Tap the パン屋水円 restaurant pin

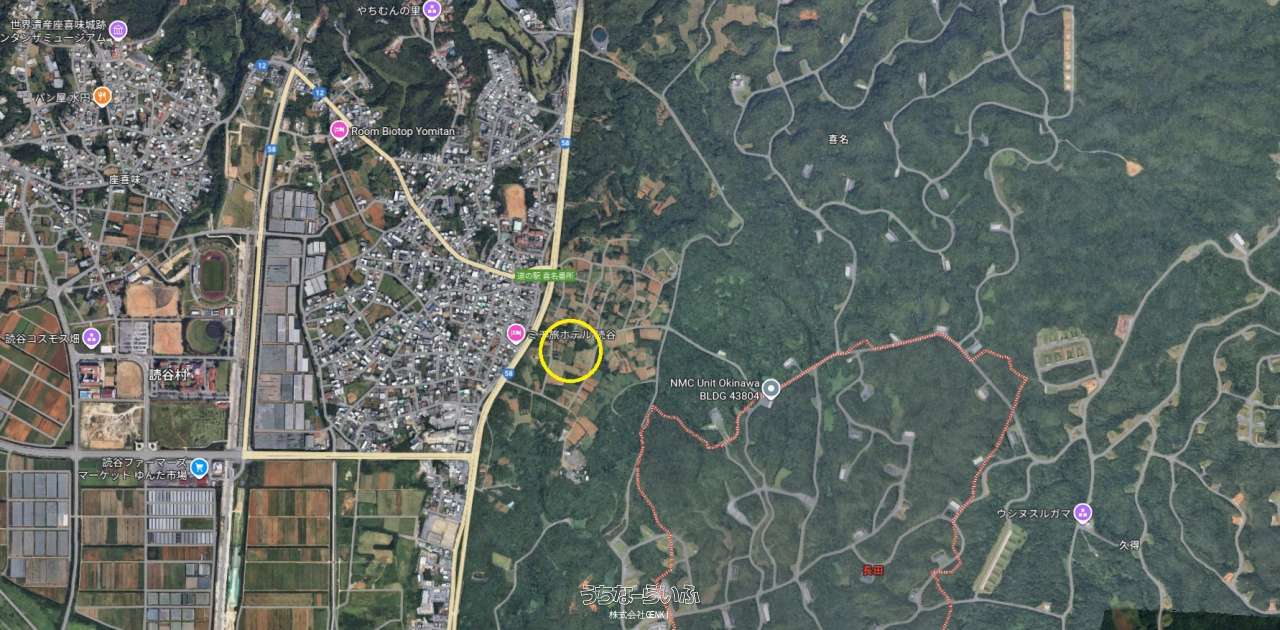point(101,96)
